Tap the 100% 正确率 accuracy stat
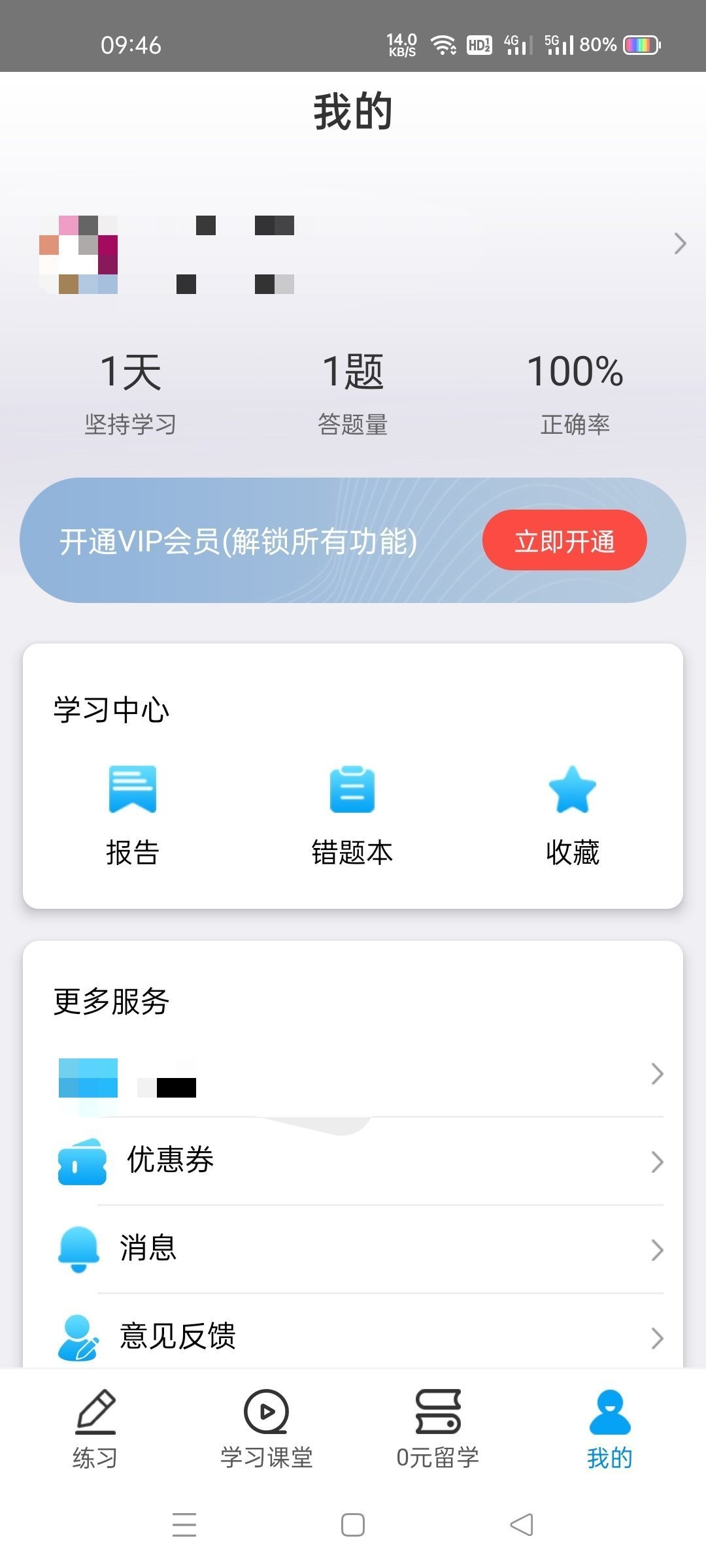This screenshot has width=706, height=1568. tap(575, 392)
